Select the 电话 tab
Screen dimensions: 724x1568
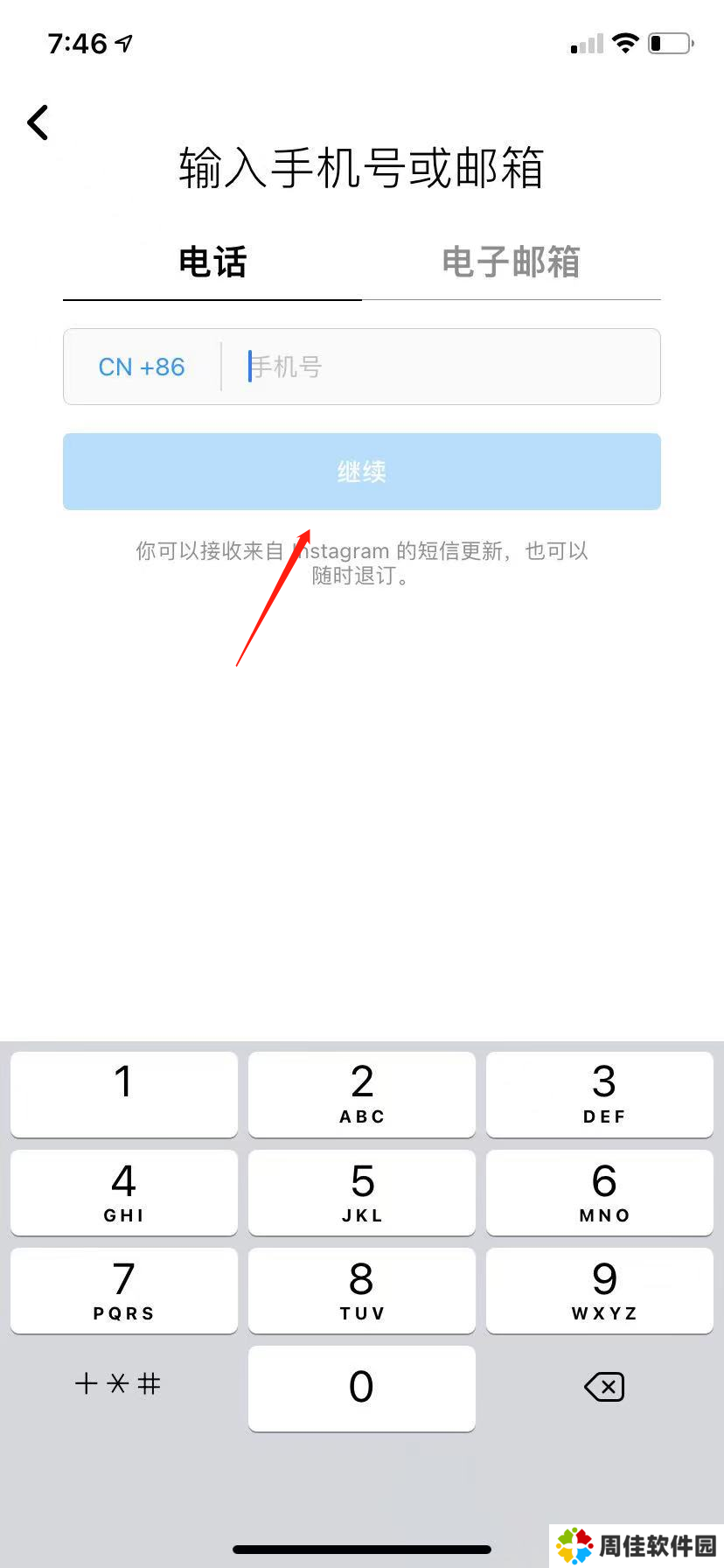point(212,262)
